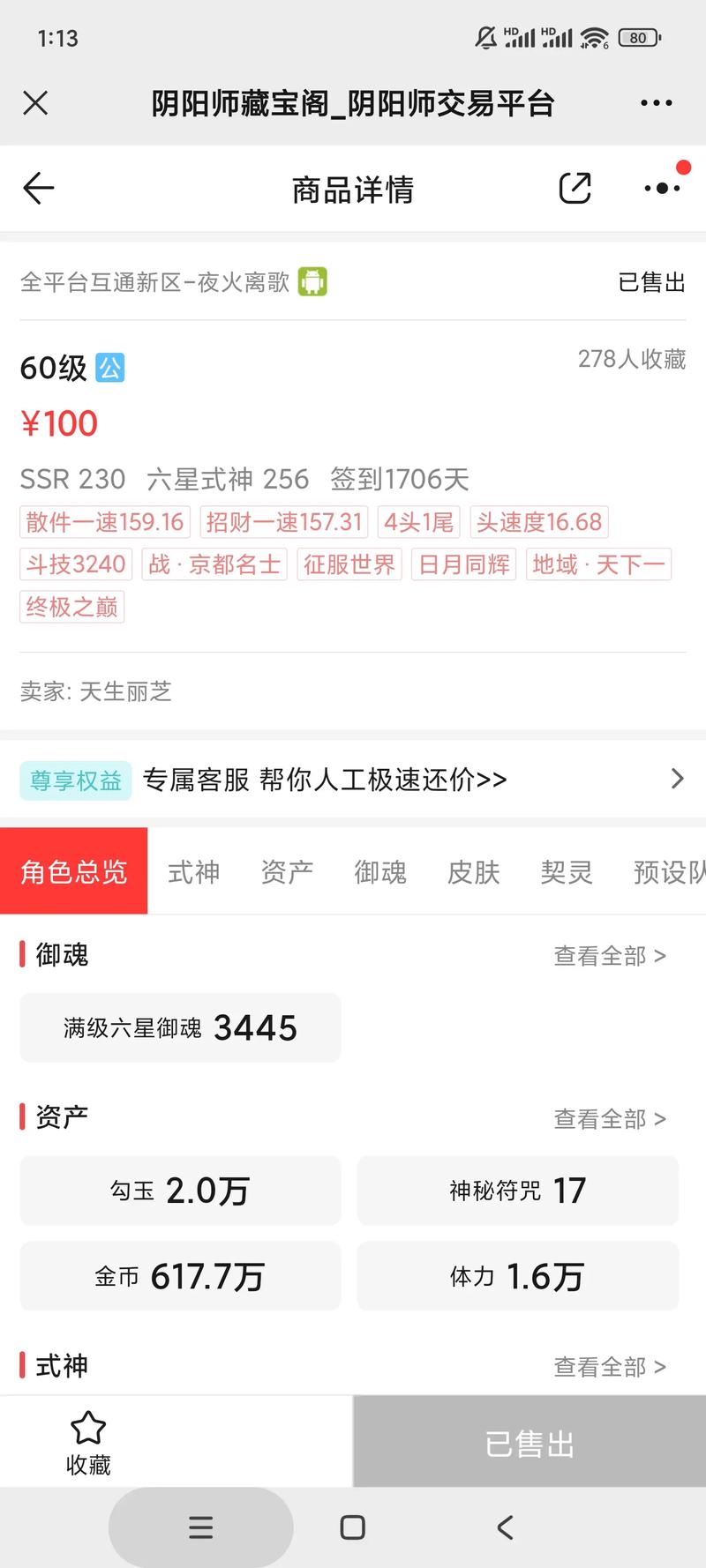Select the 角色总览 tab
The width and height of the screenshot is (706, 1568).
coord(74,871)
